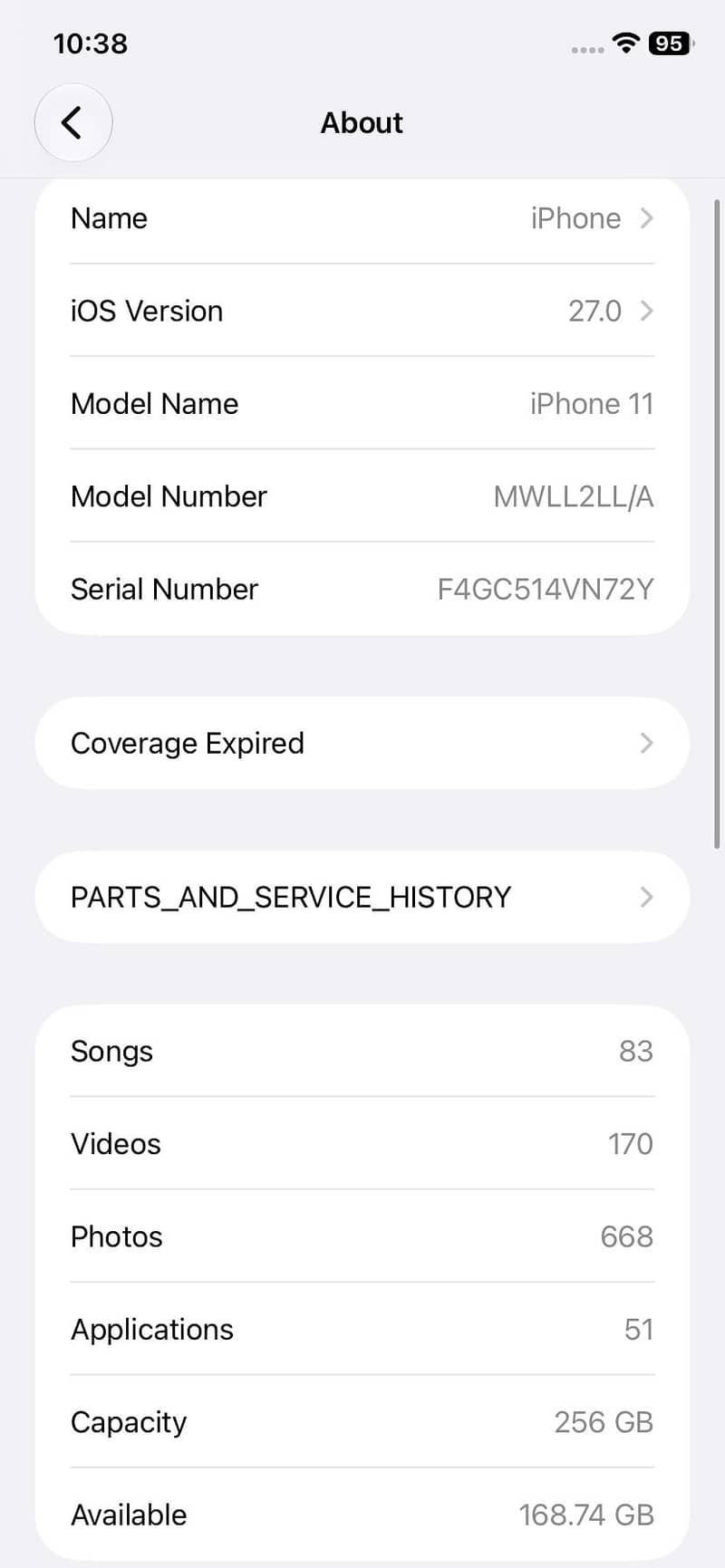Open iOS Version 27.0 details
This screenshot has height=1568, width=725.
pos(362,311)
